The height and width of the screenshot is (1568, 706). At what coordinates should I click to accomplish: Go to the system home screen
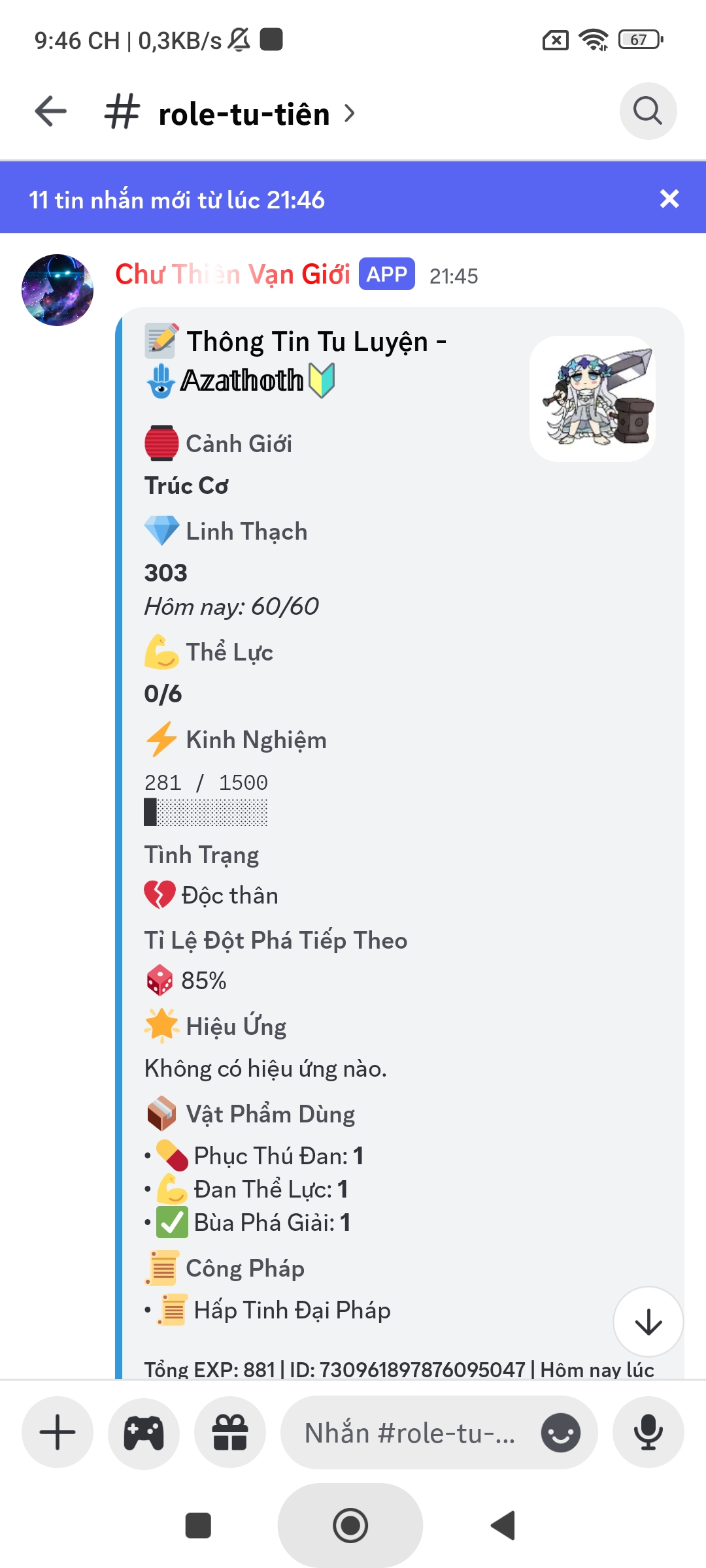(350, 1526)
